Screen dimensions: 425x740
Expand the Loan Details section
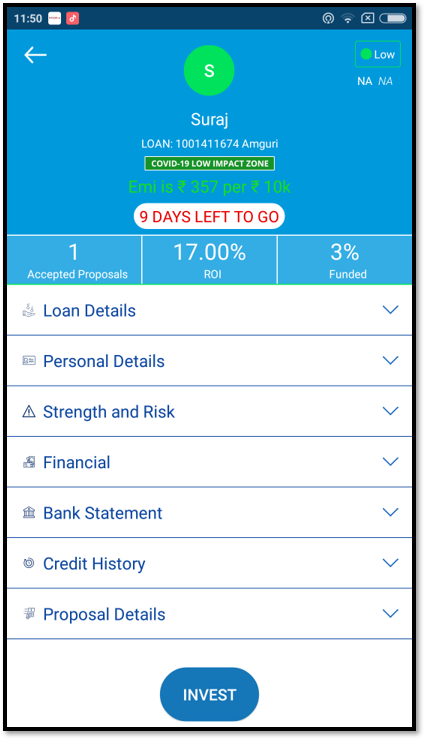pyautogui.click(x=209, y=311)
